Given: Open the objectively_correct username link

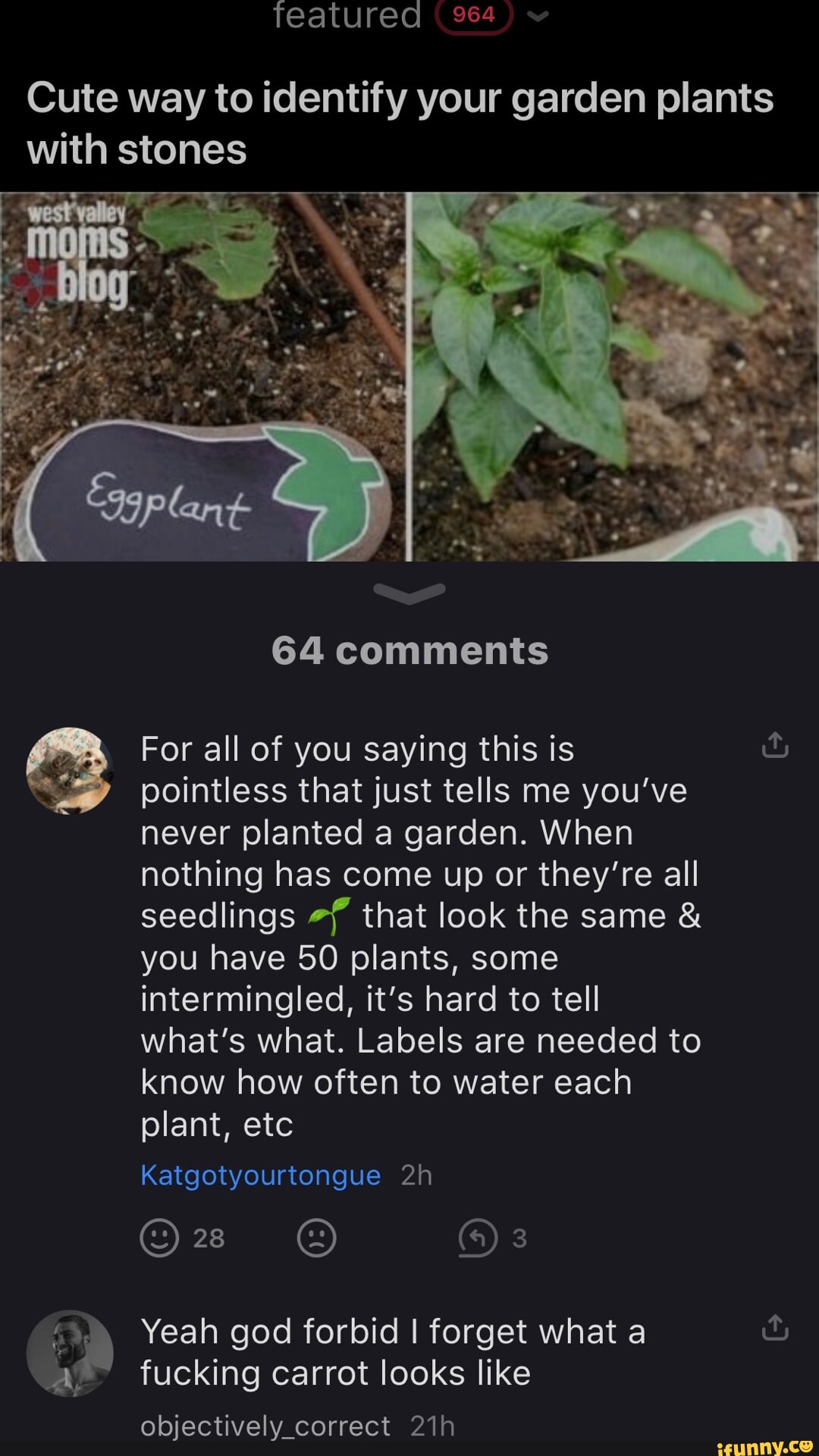Looking at the screenshot, I should click(265, 1426).
